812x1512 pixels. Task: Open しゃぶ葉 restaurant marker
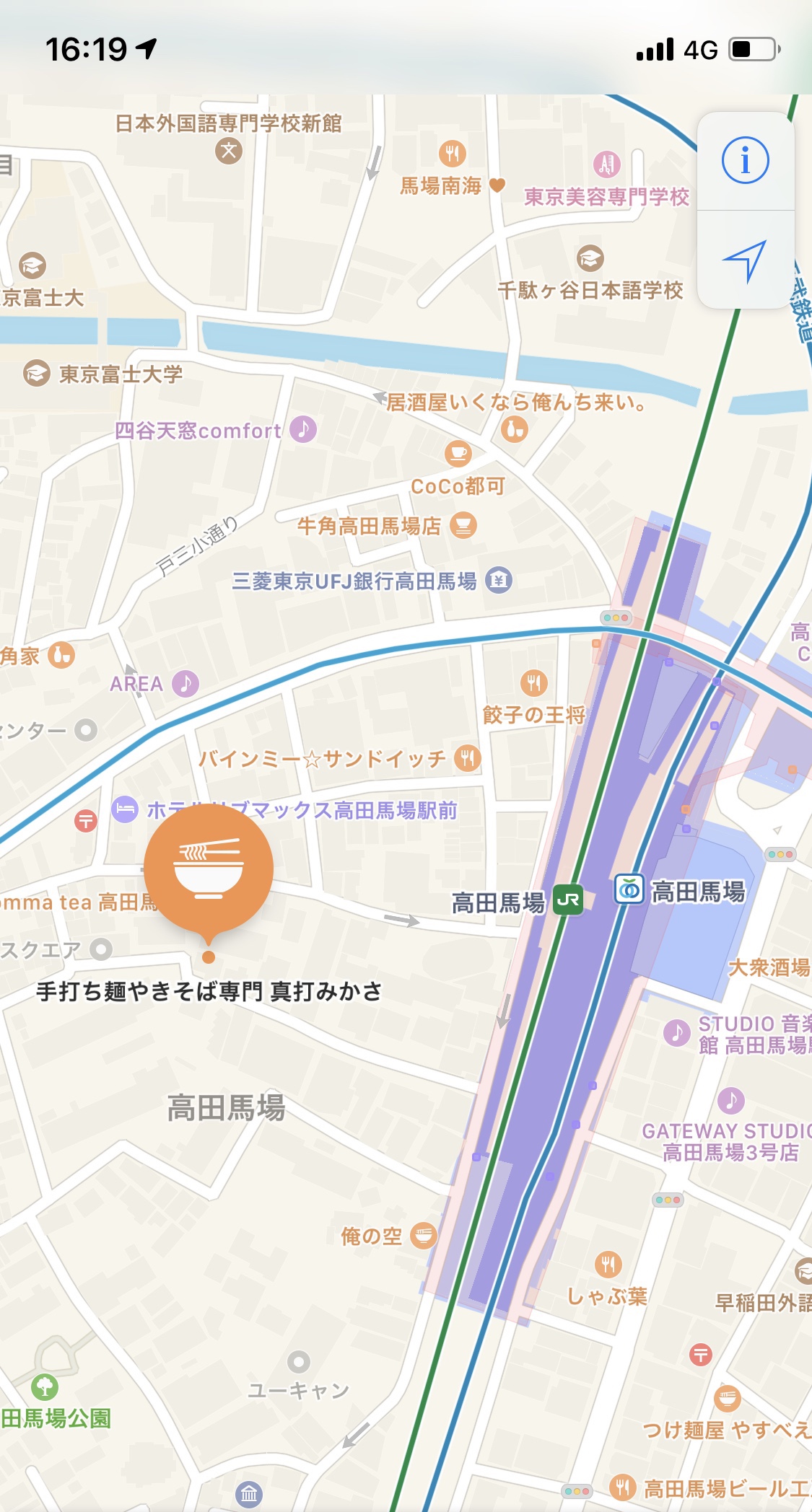coord(608,1264)
